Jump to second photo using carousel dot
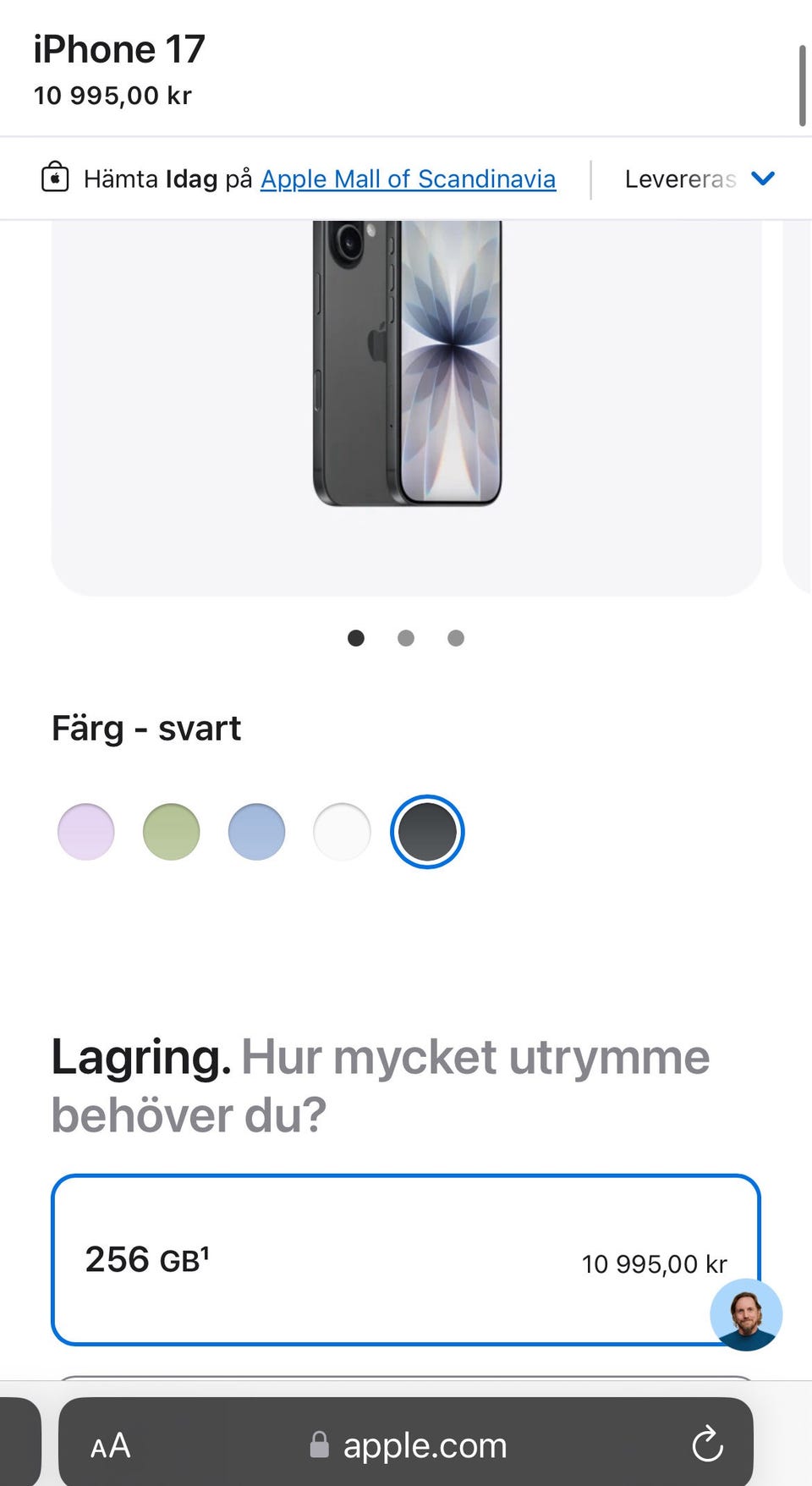The image size is (812, 1486). (406, 638)
